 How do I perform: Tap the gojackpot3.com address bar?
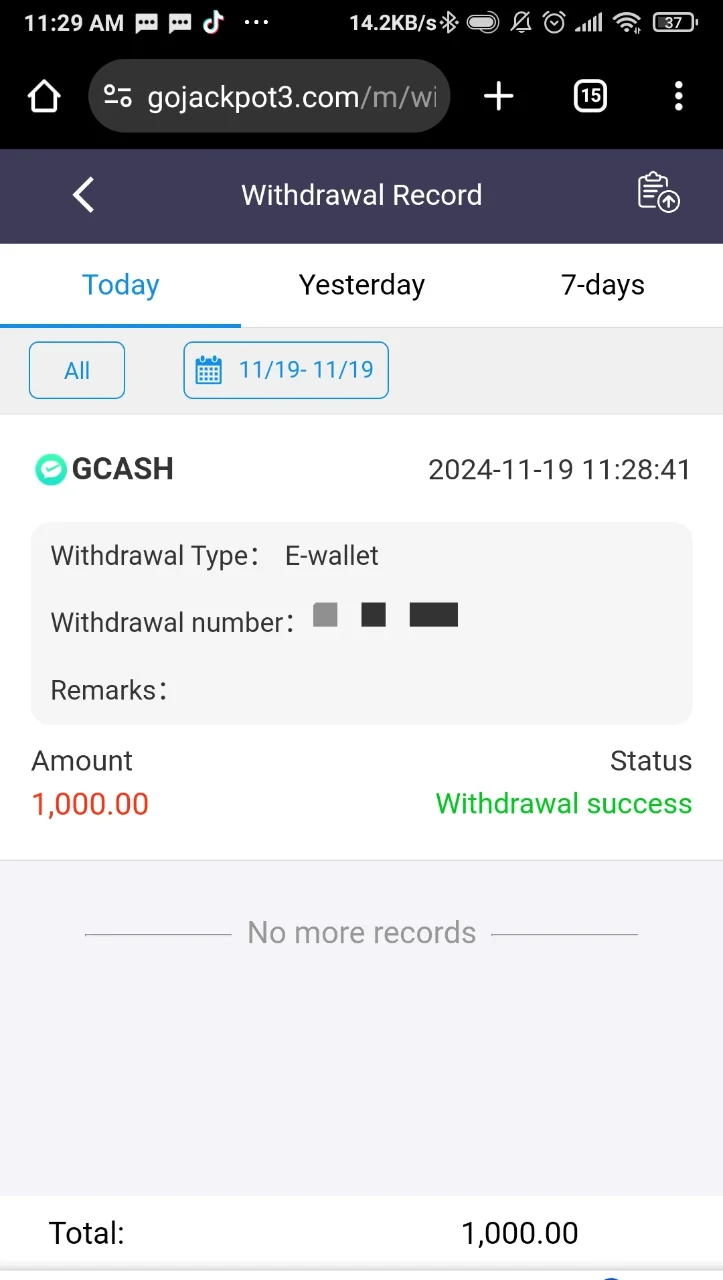[x=269, y=96]
